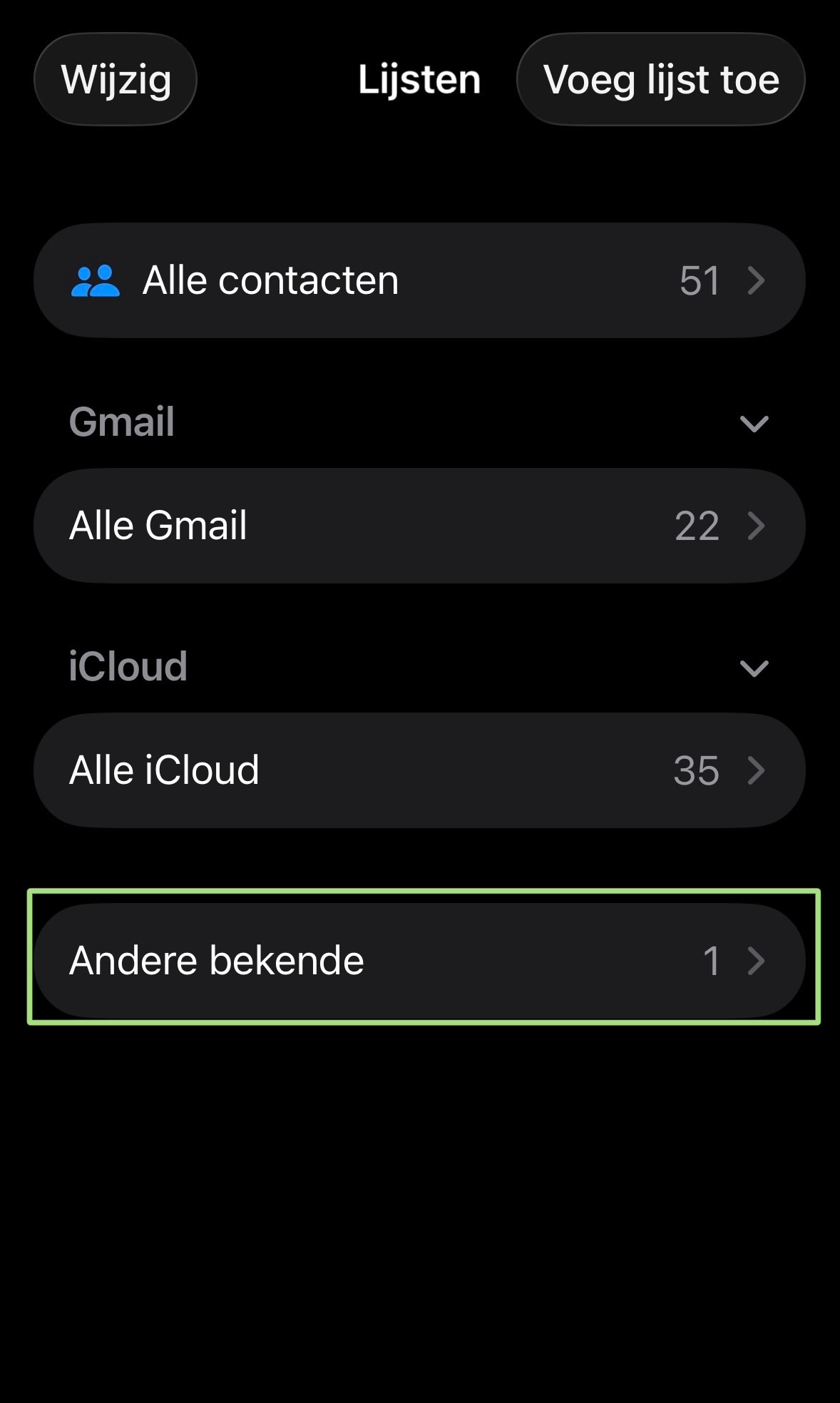The height and width of the screenshot is (1403, 840).
Task: Open the Alle iCloud list
Action: 419,770
